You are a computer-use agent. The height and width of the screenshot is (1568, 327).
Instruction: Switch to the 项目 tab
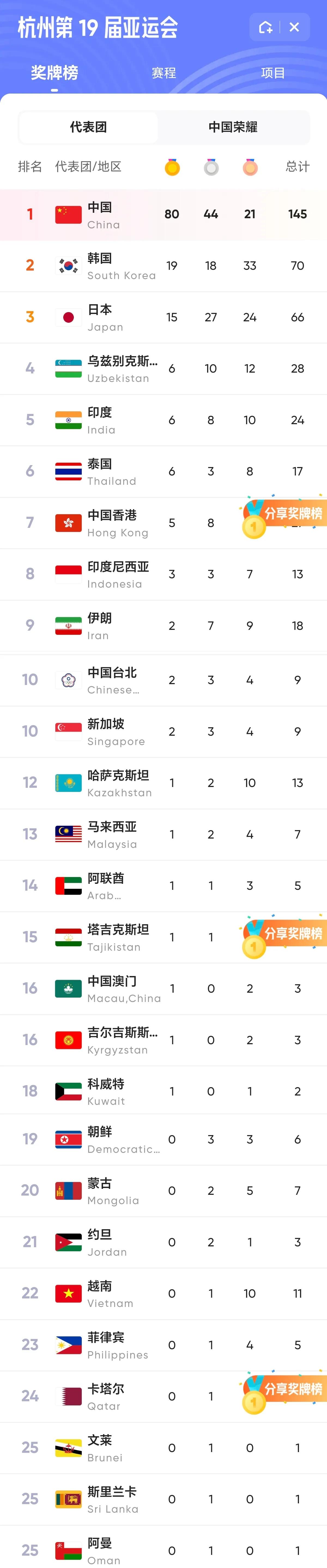pos(272,73)
